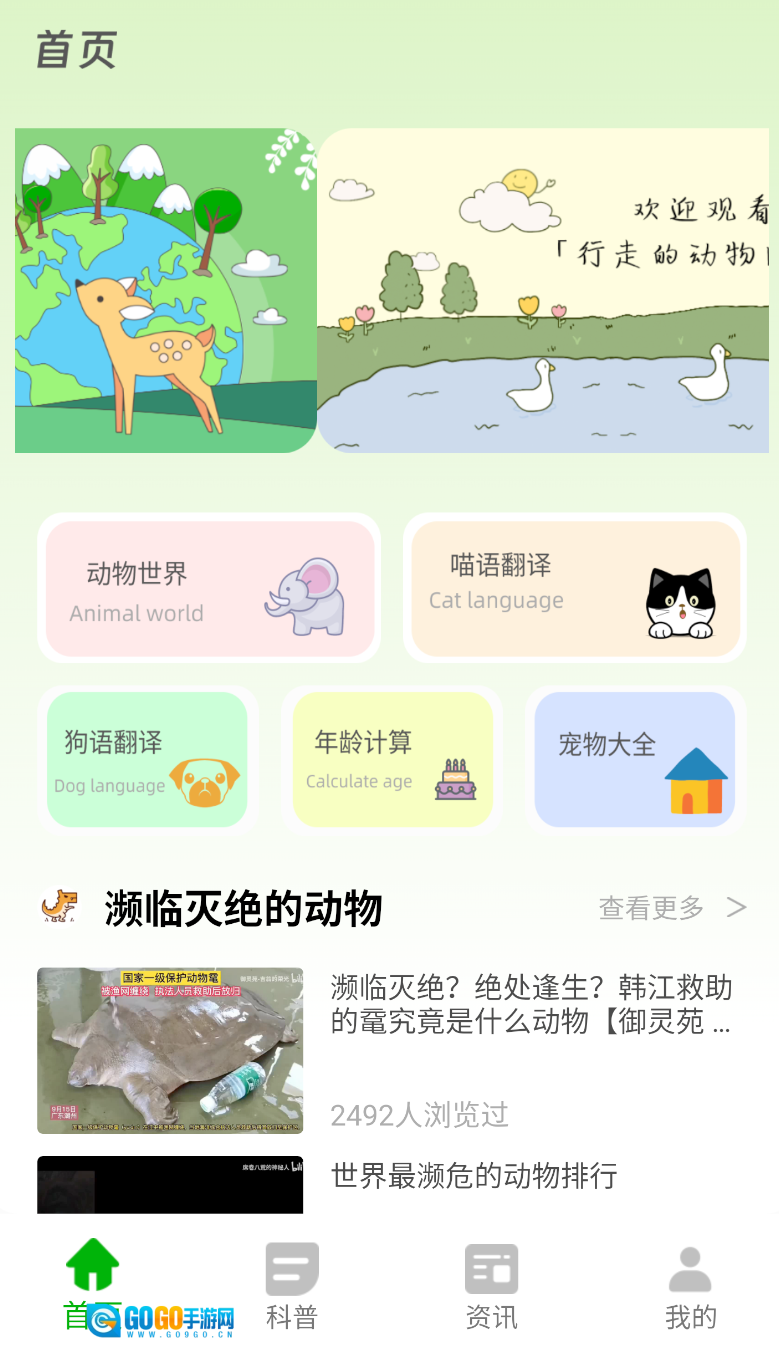Image resolution: width=779 pixels, height=1348 pixels.
Task: Open the deer and earth banner
Action: coord(165,290)
